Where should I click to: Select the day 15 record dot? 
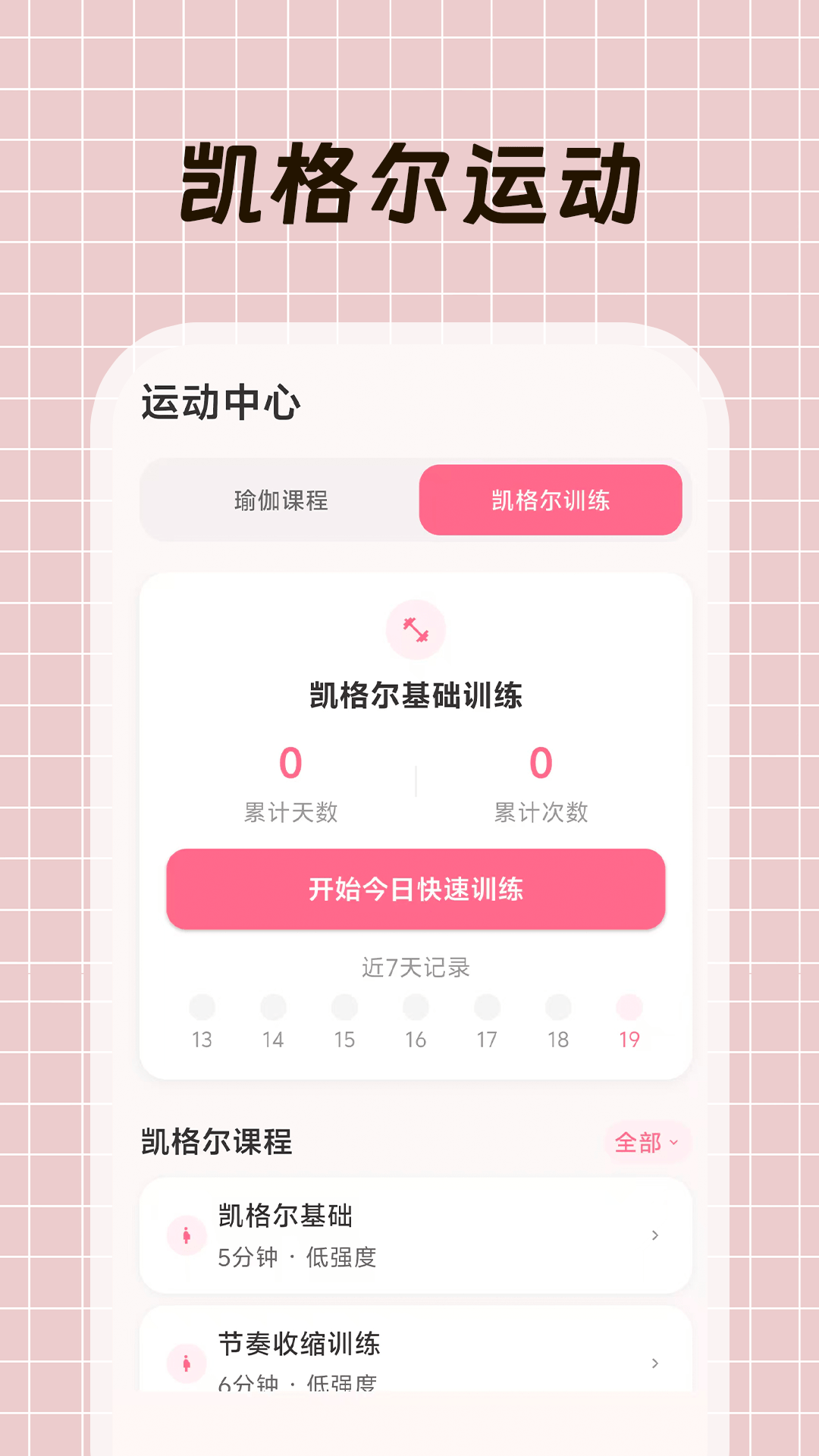point(344,1006)
